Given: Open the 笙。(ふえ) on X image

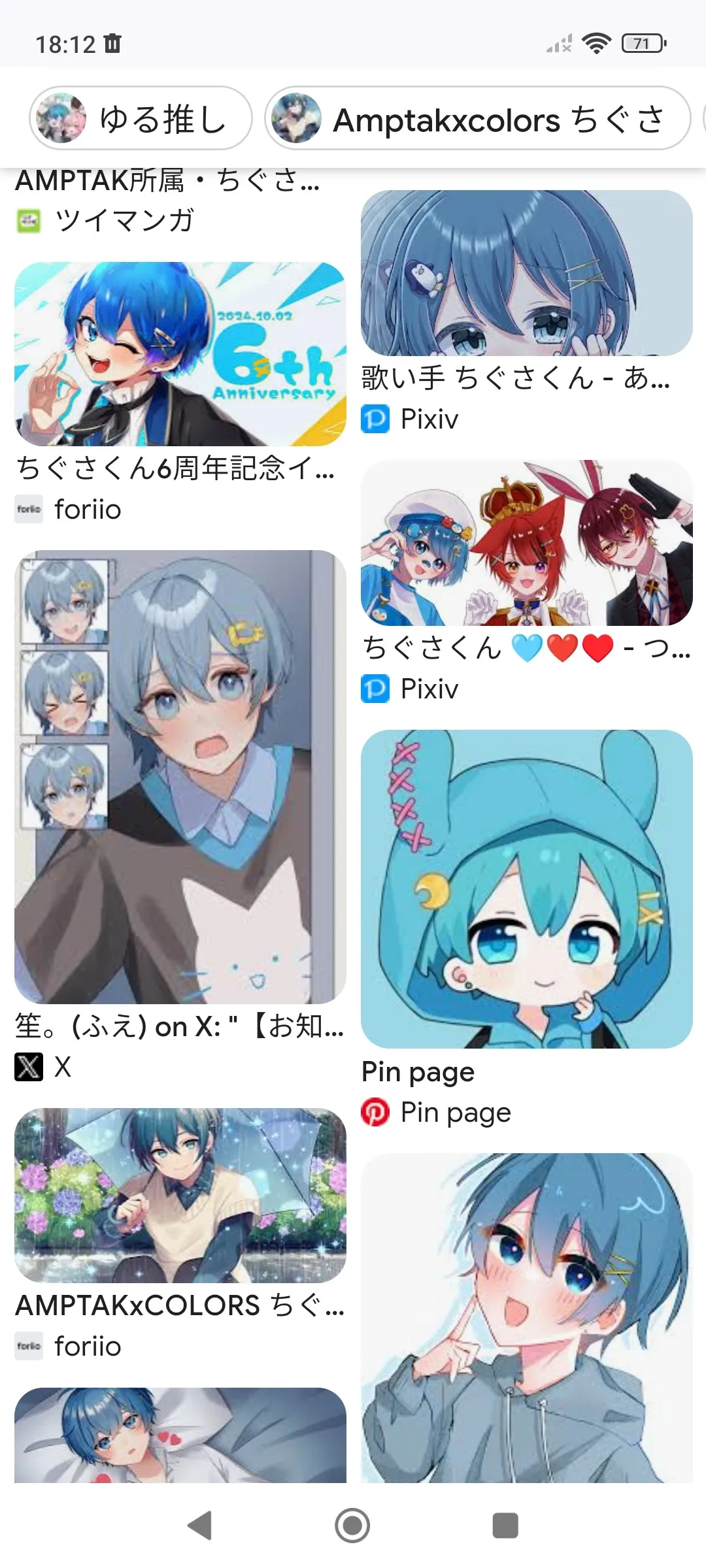Looking at the screenshot, I should [180, 776].
